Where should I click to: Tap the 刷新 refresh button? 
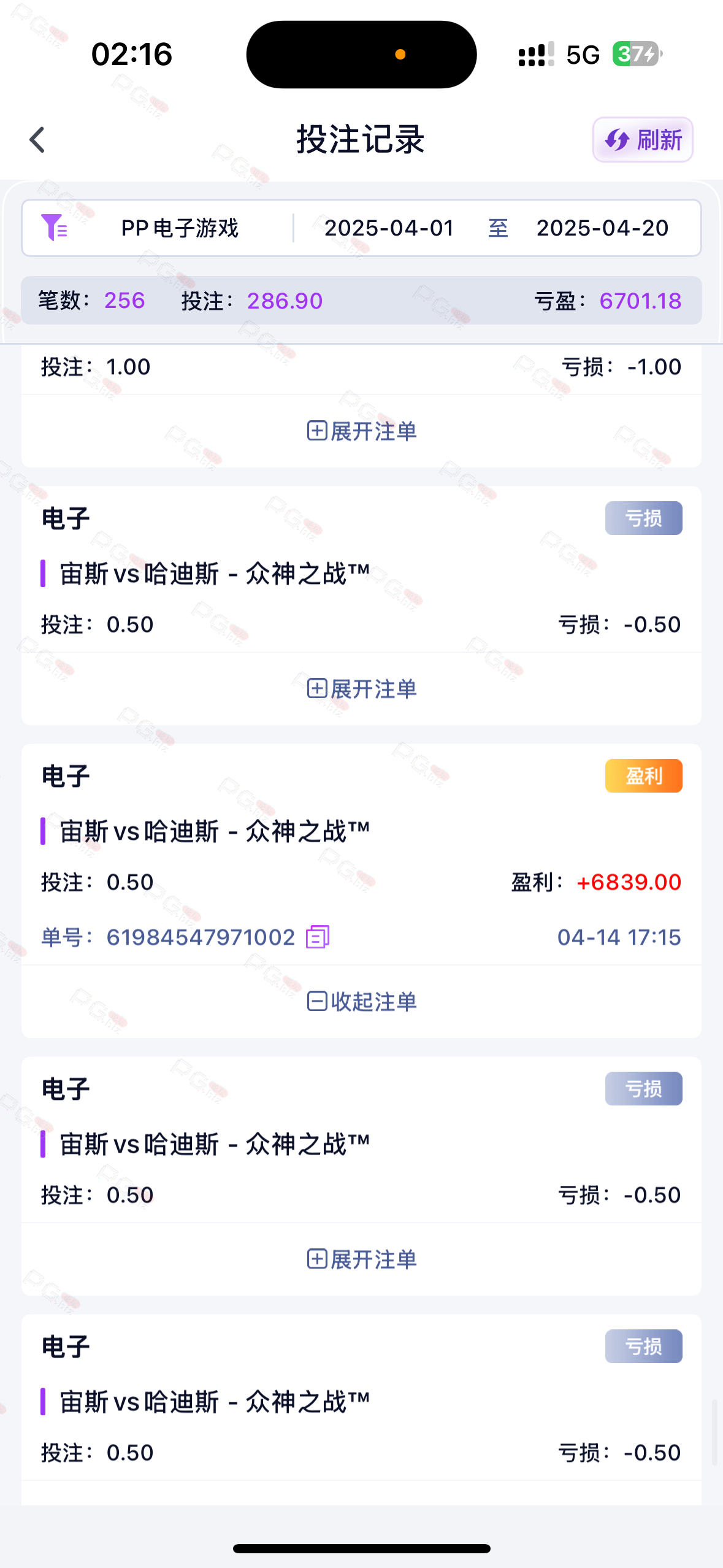coord(643,140)
